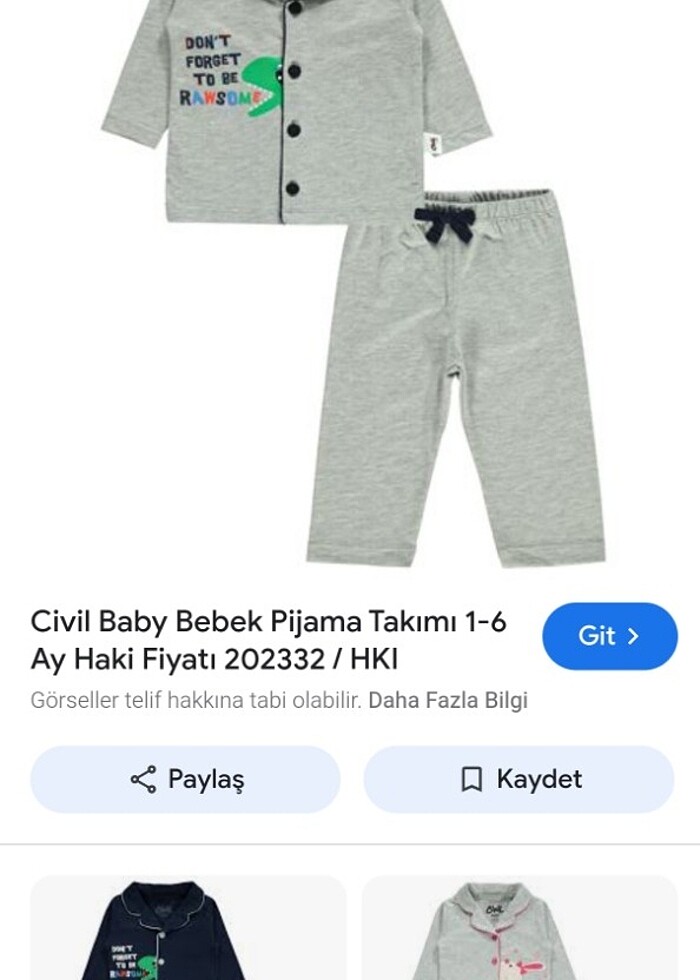The image size is (700, 980).
Task: Share this image with Paylaş
Action: coord(186,779)
